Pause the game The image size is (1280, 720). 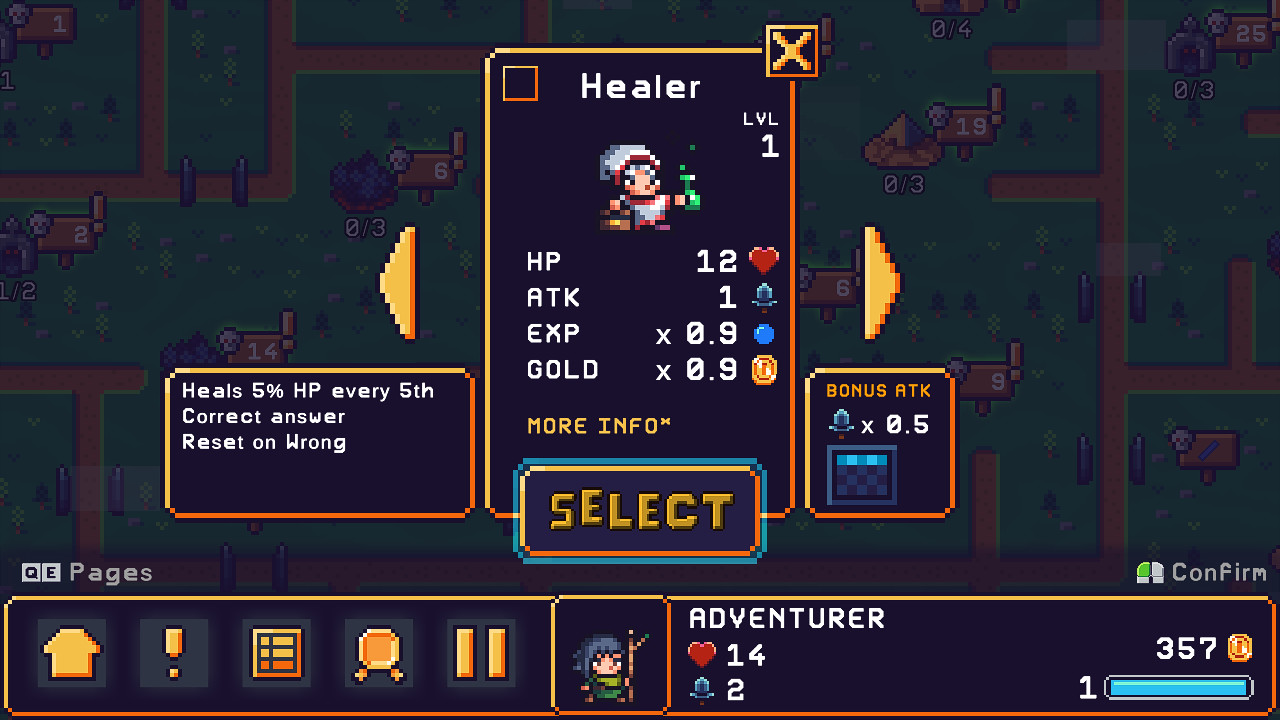(481, 653)
